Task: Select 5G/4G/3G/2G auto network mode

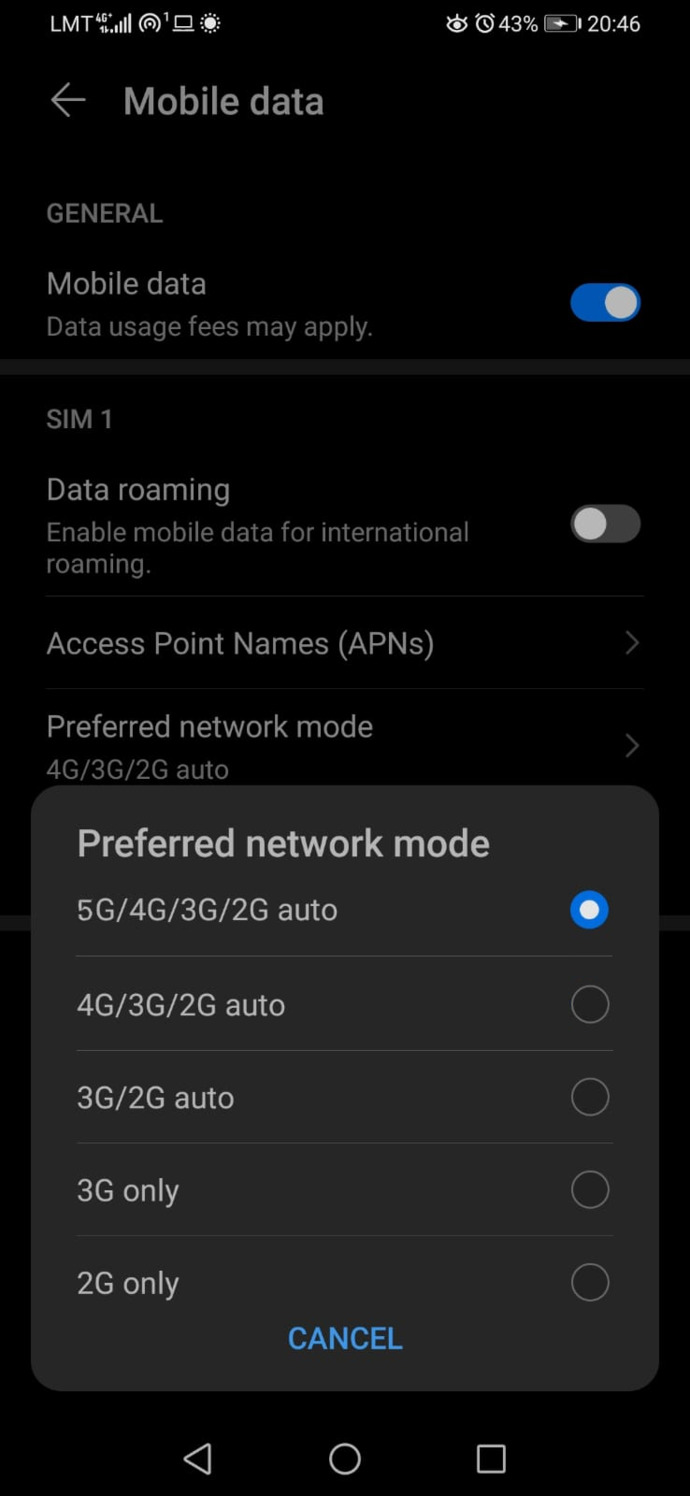Action: click(x=344, y=910)
